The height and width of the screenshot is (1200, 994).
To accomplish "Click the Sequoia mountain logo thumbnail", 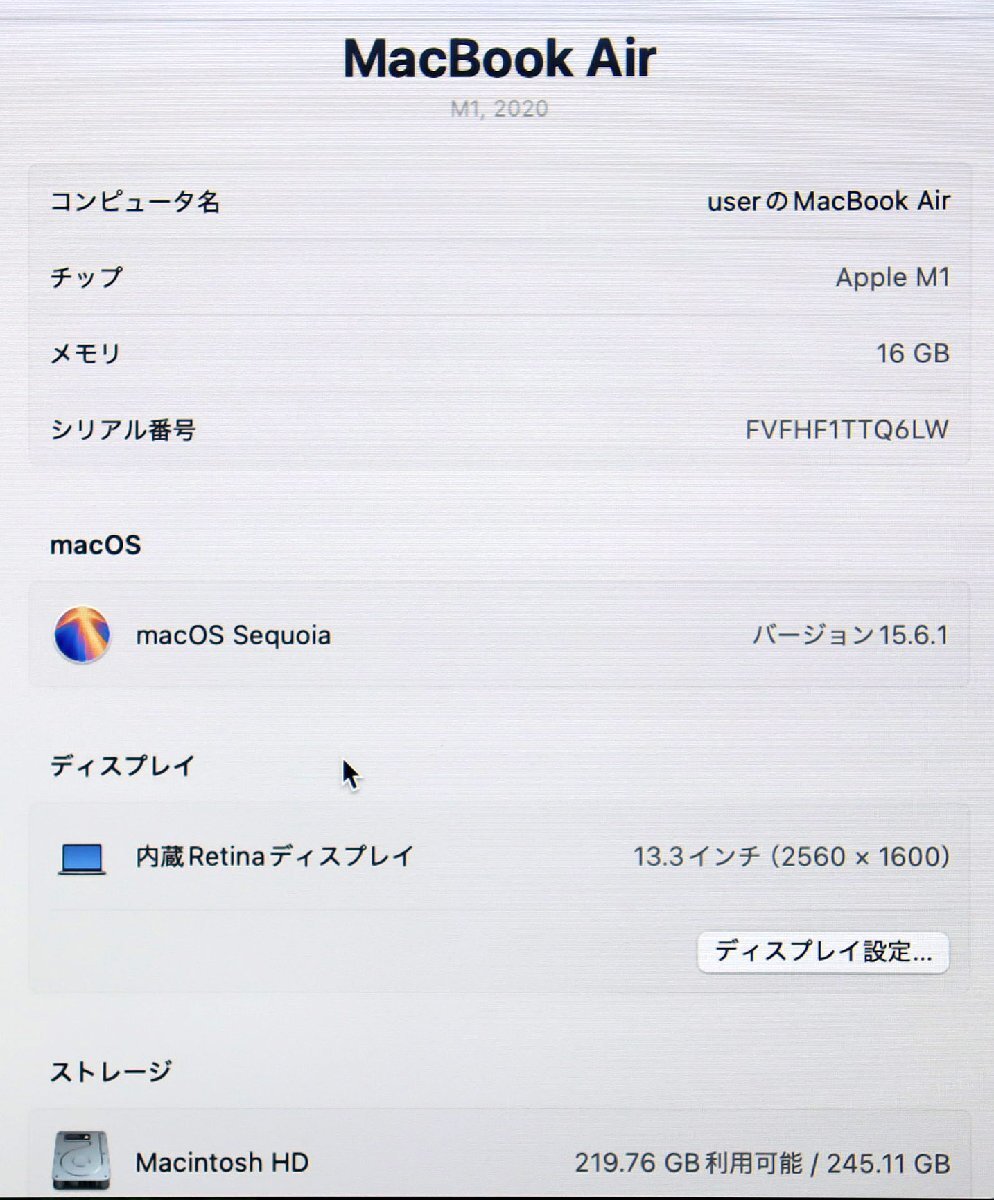I will (x=83, y=635).
